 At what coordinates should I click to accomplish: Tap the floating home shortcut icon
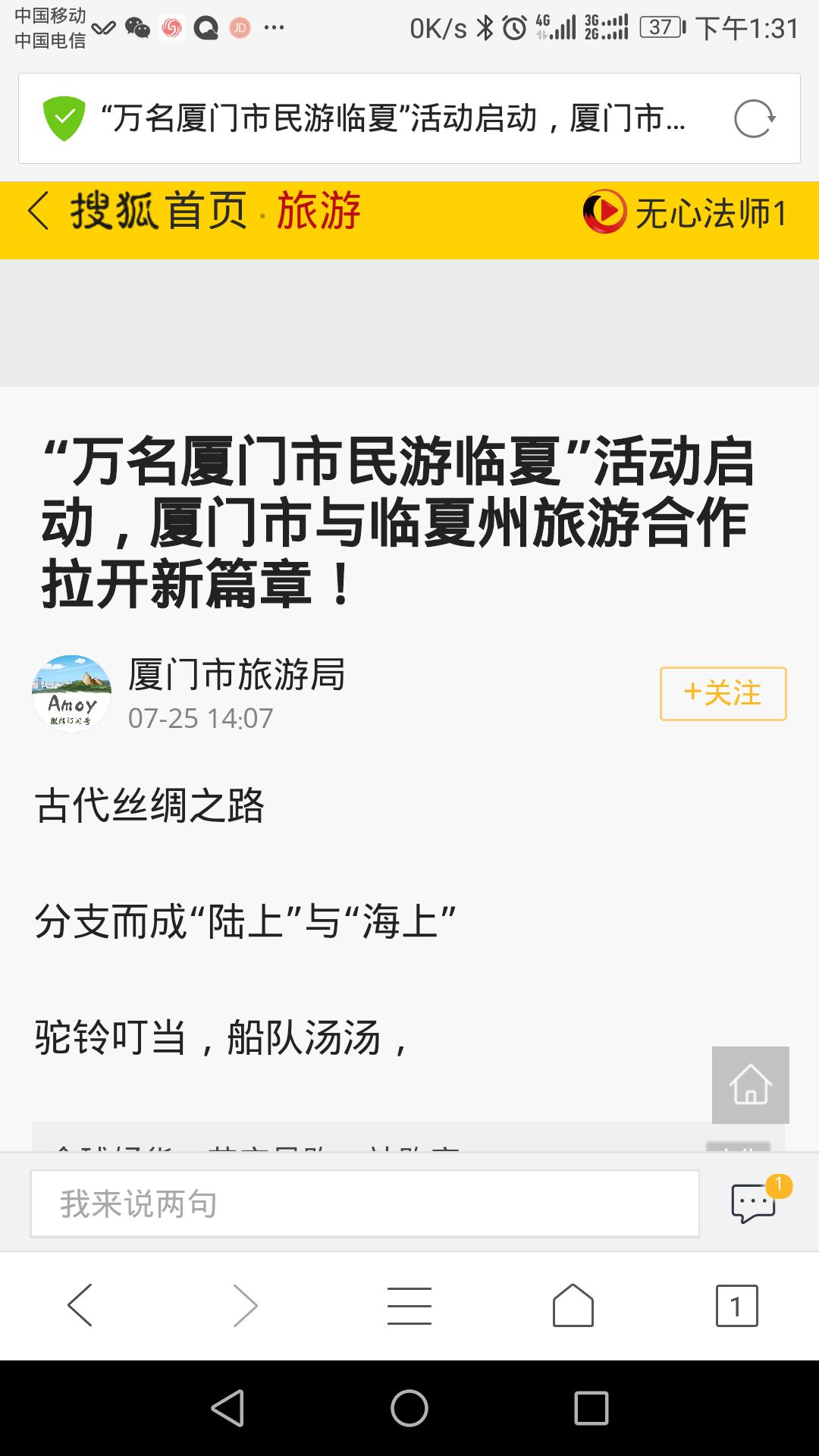(x=749, y=1085)
